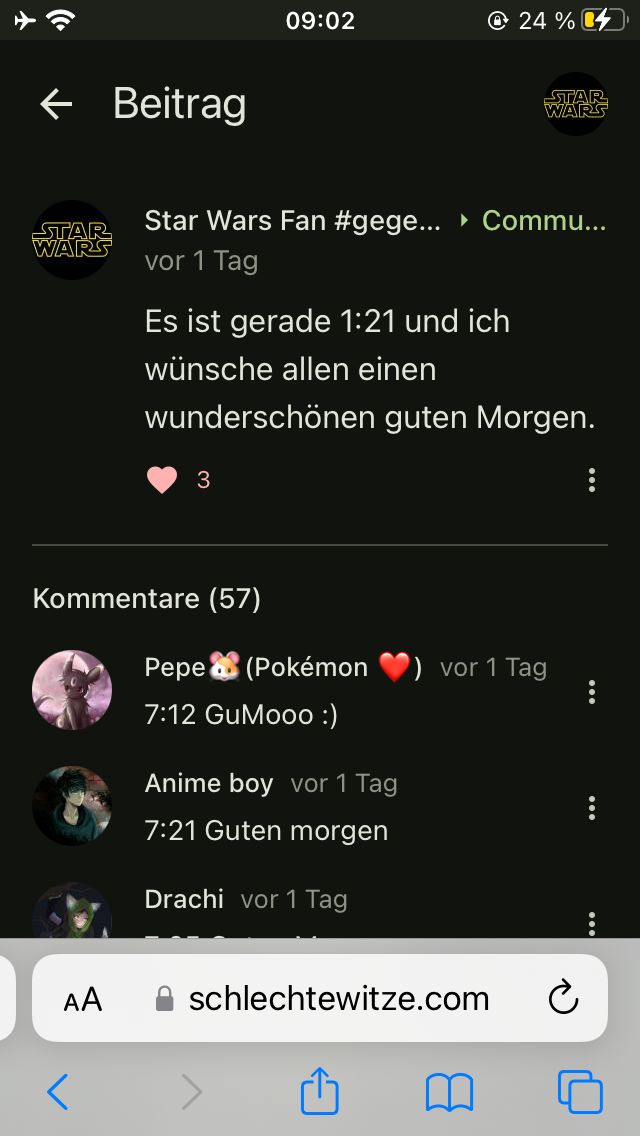640x1136 pixels.
Task: Show all open Safari tabs
Action: (580, 1092)
